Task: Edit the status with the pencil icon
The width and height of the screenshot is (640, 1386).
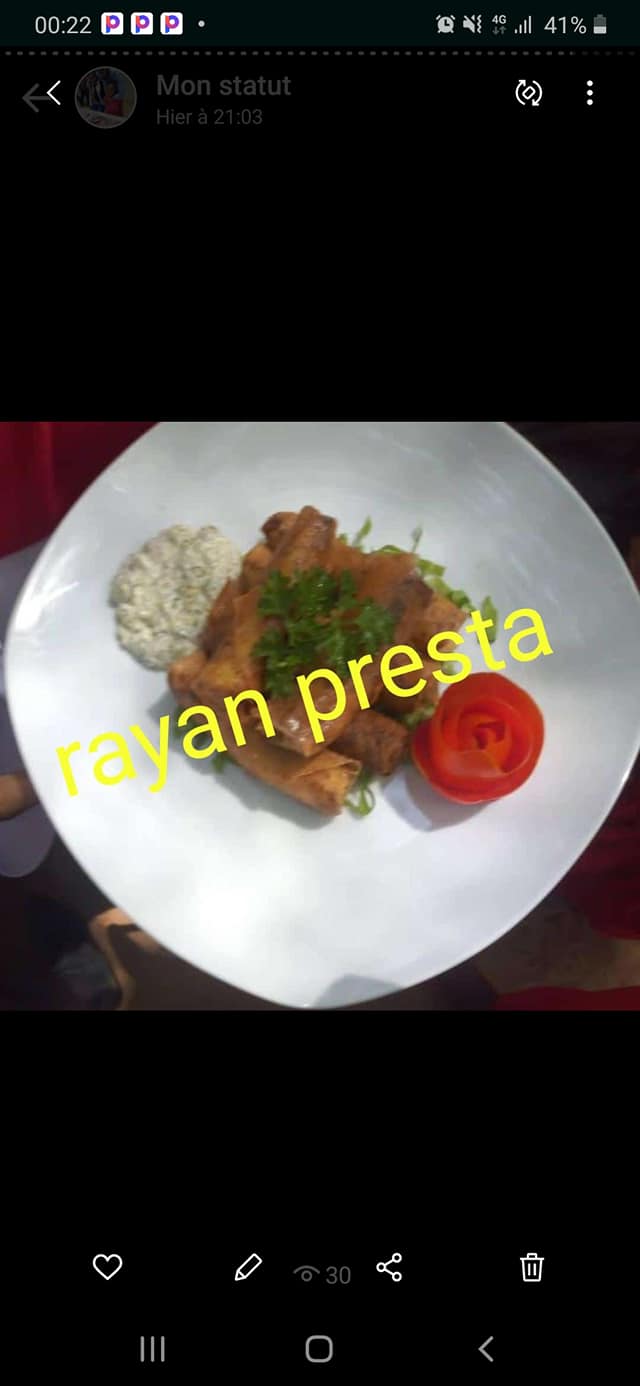Action: (x=247, y=1267)
